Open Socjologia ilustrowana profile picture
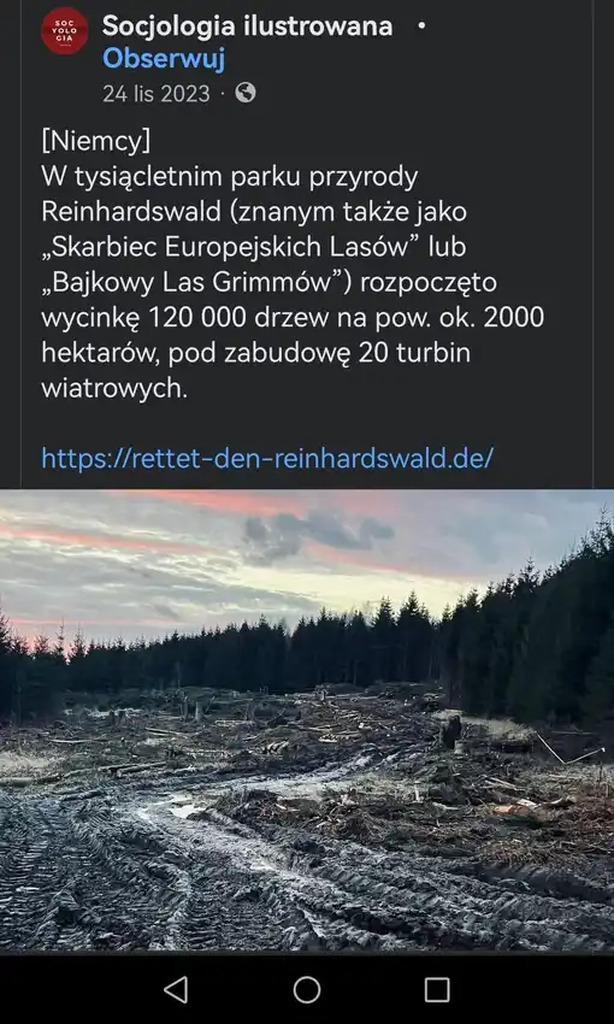Image resolution: width=614 pixels, height=1024 pixels. click(65, 31)
